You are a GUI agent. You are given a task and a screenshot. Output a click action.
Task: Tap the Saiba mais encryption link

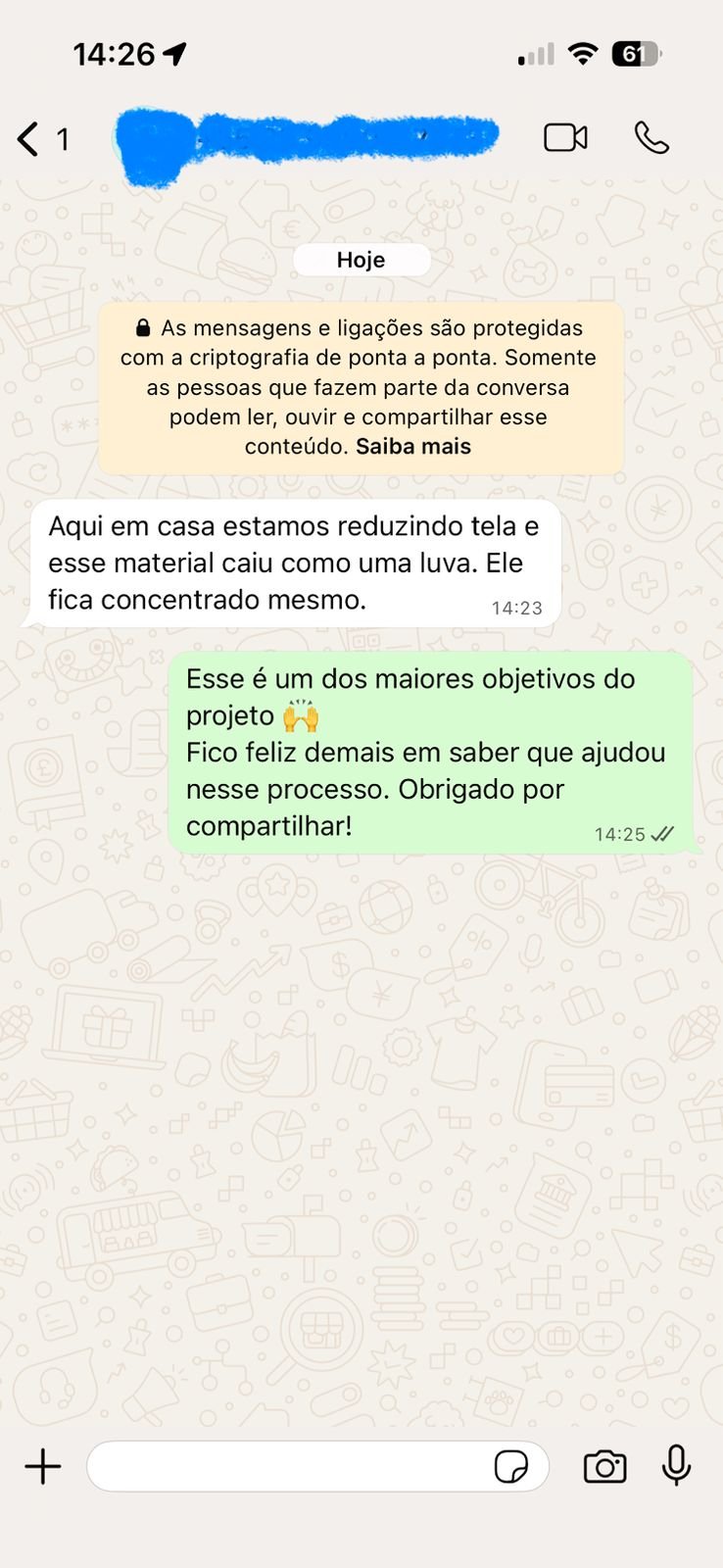click(413, 447)
